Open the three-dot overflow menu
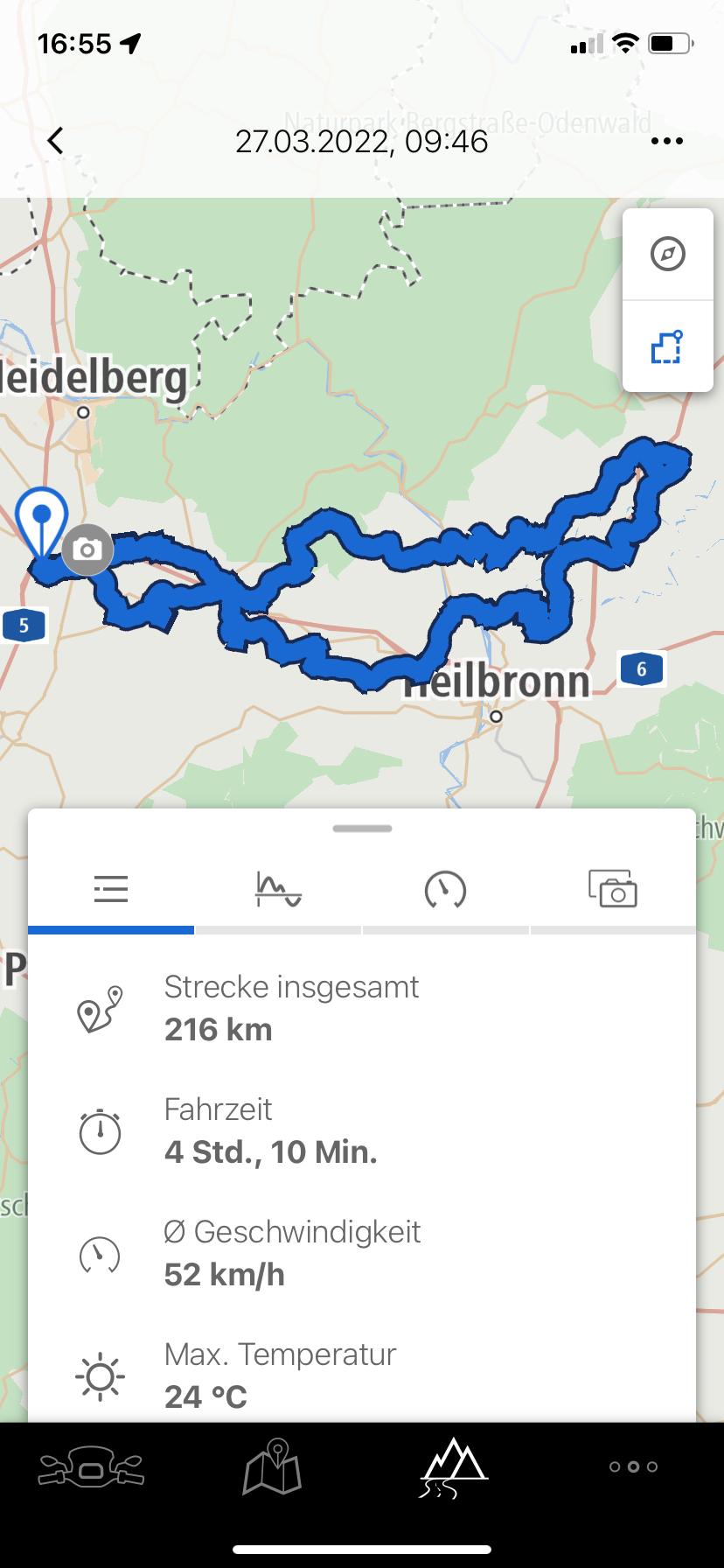 click(667, 141)
